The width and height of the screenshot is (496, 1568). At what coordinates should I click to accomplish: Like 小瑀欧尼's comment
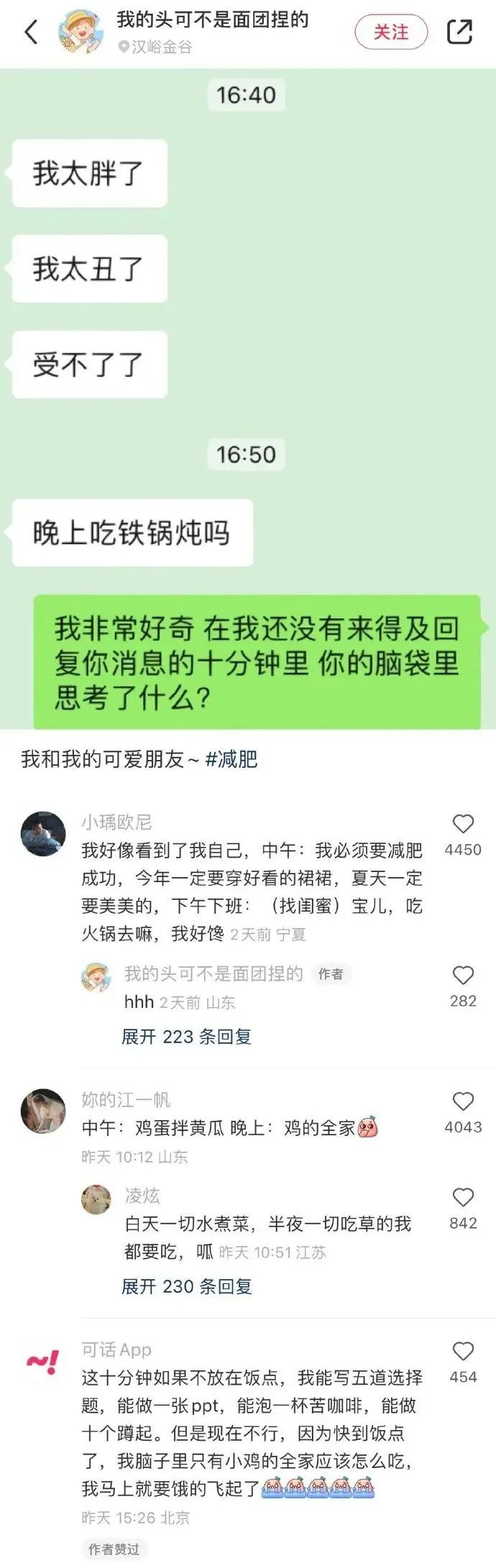point(463,825)
